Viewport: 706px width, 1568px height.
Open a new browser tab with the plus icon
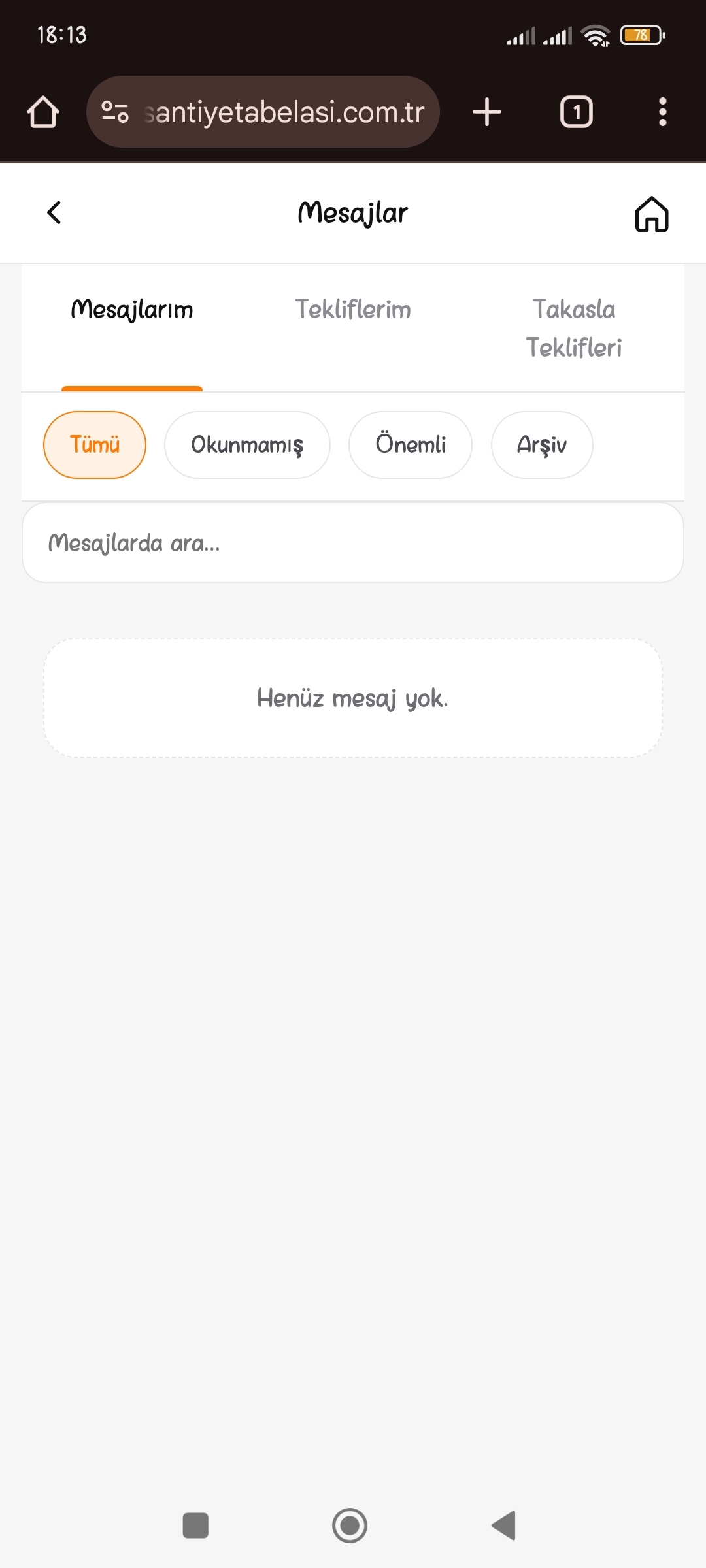[486, 111]
